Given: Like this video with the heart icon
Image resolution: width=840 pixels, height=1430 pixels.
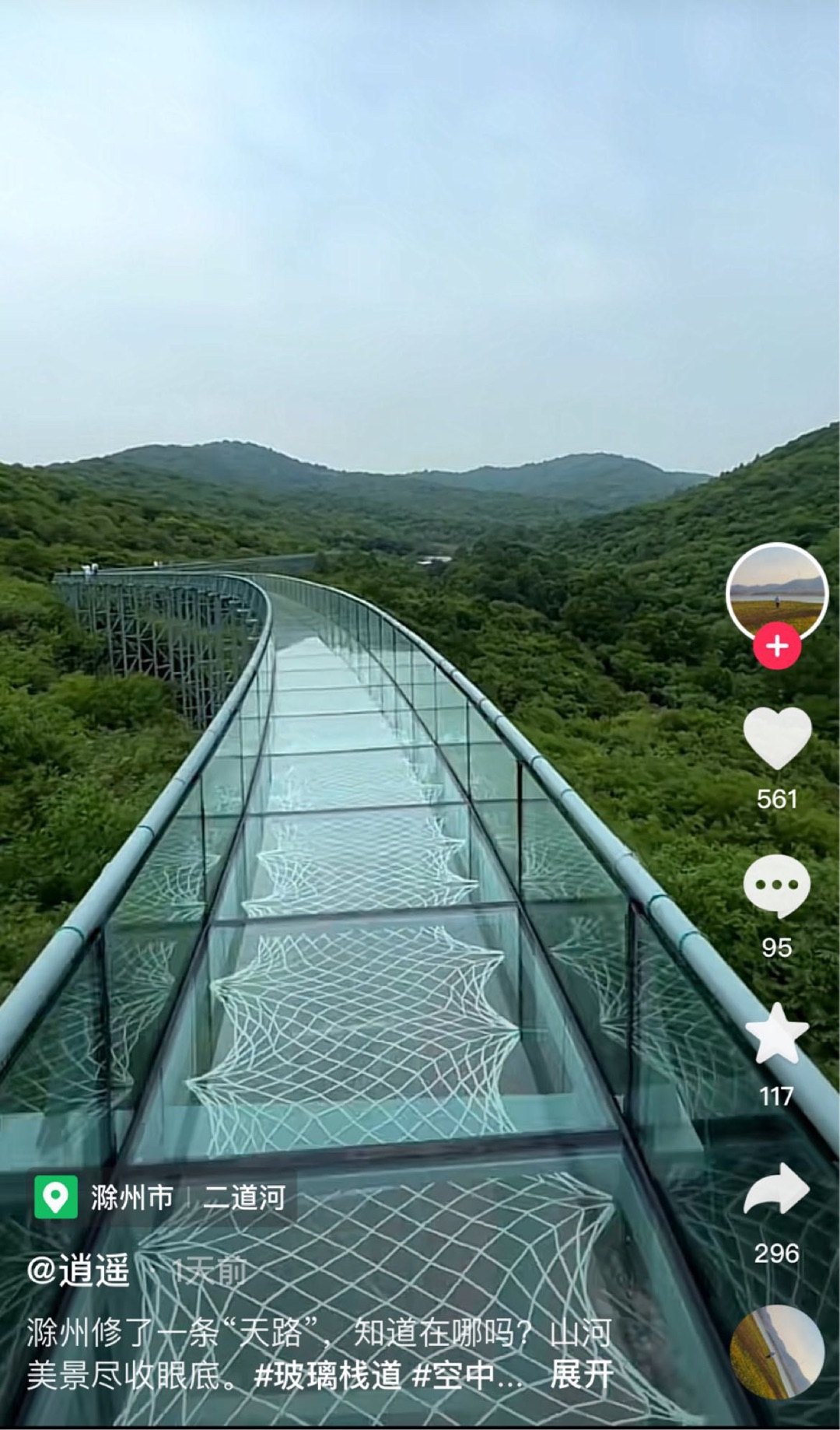Looking at the screenshot, I should tap(776, 737).
